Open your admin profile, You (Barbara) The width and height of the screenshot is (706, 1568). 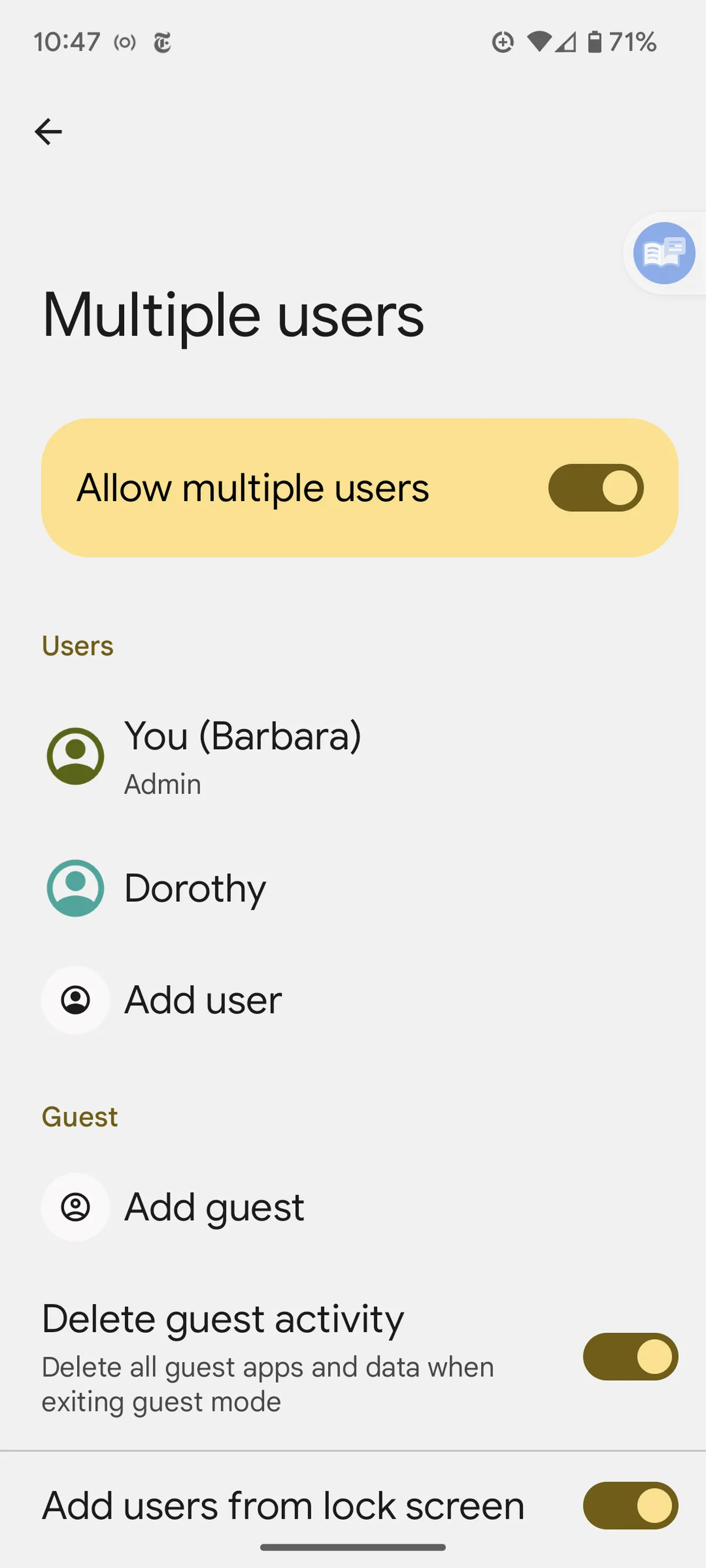tap(354, 756)
